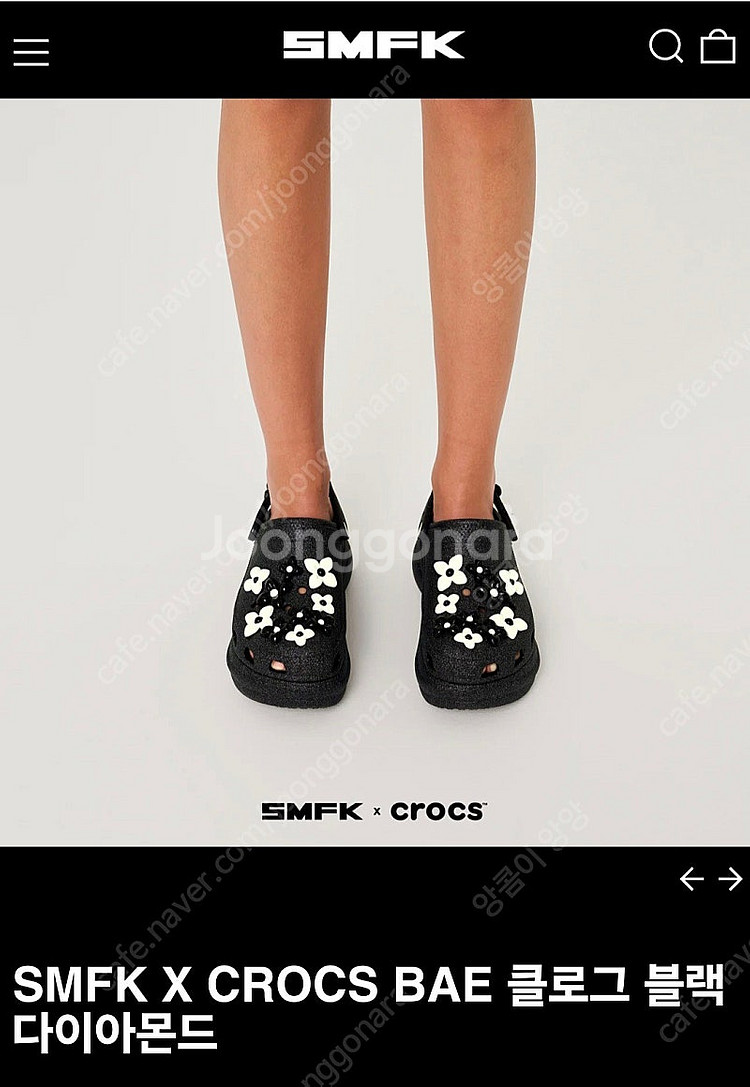The image size is (750, 1087).
Task: Open the shopping bag
Action: click(717, 46)
